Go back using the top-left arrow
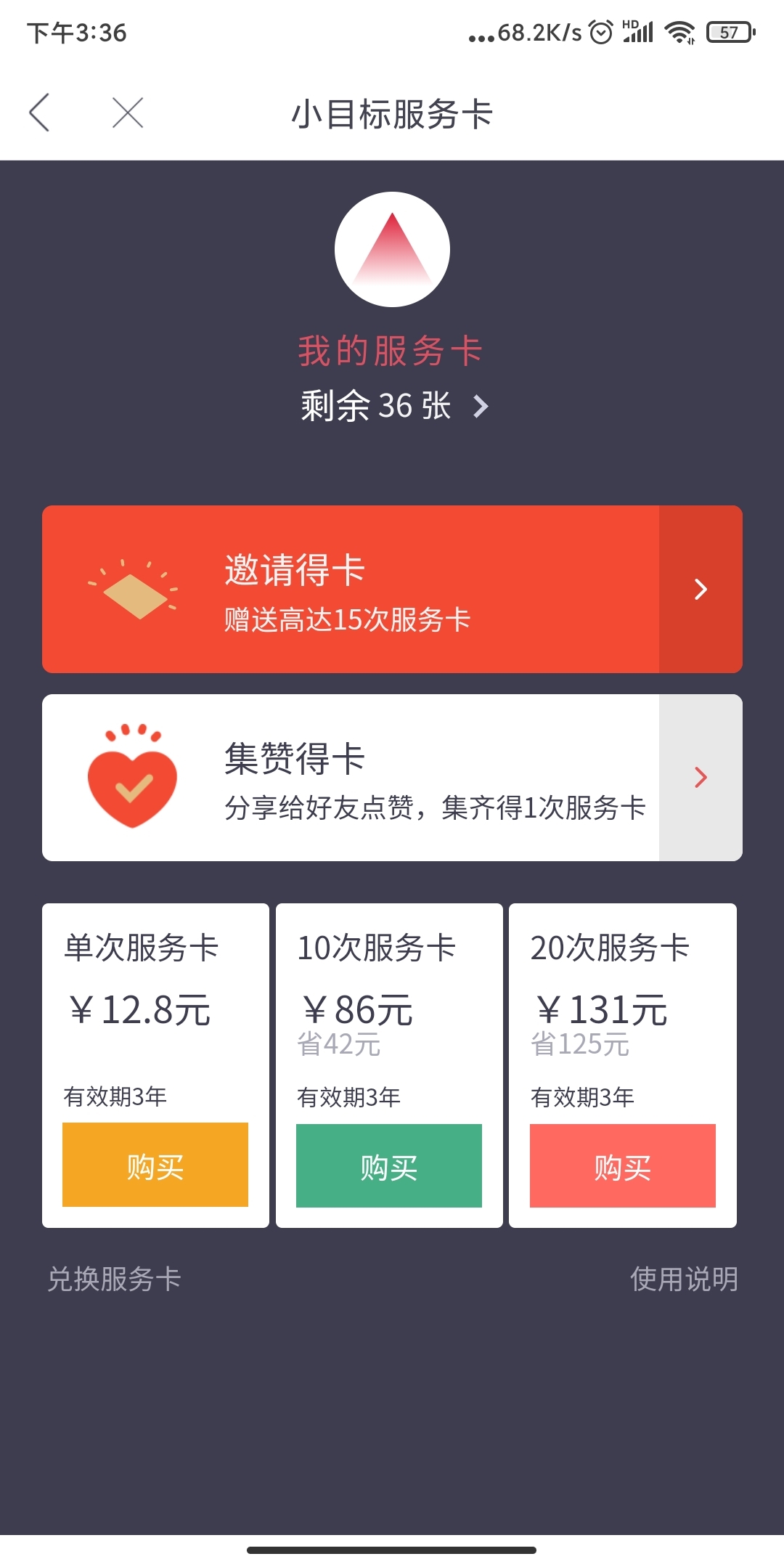 39,113
